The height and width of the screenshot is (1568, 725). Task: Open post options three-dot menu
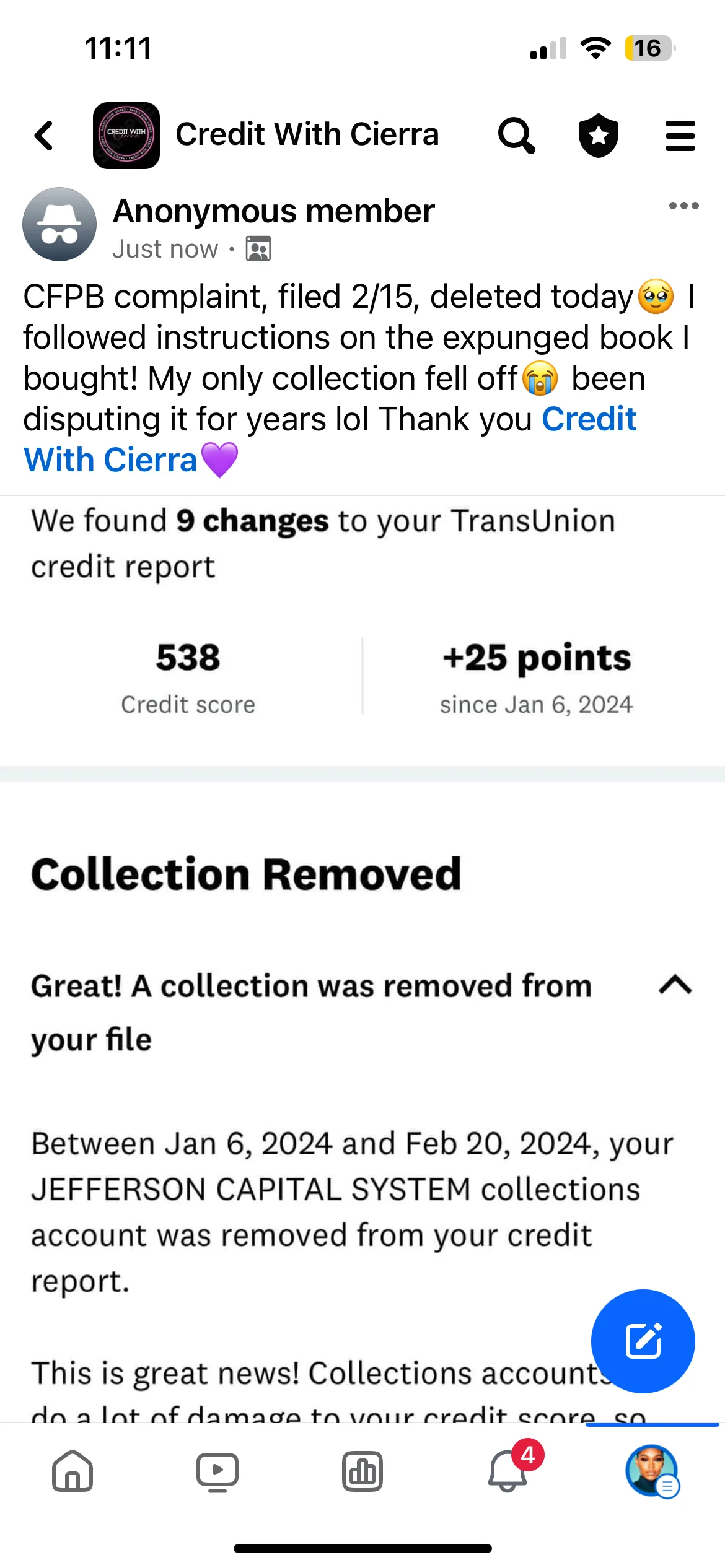pos(683,206)
